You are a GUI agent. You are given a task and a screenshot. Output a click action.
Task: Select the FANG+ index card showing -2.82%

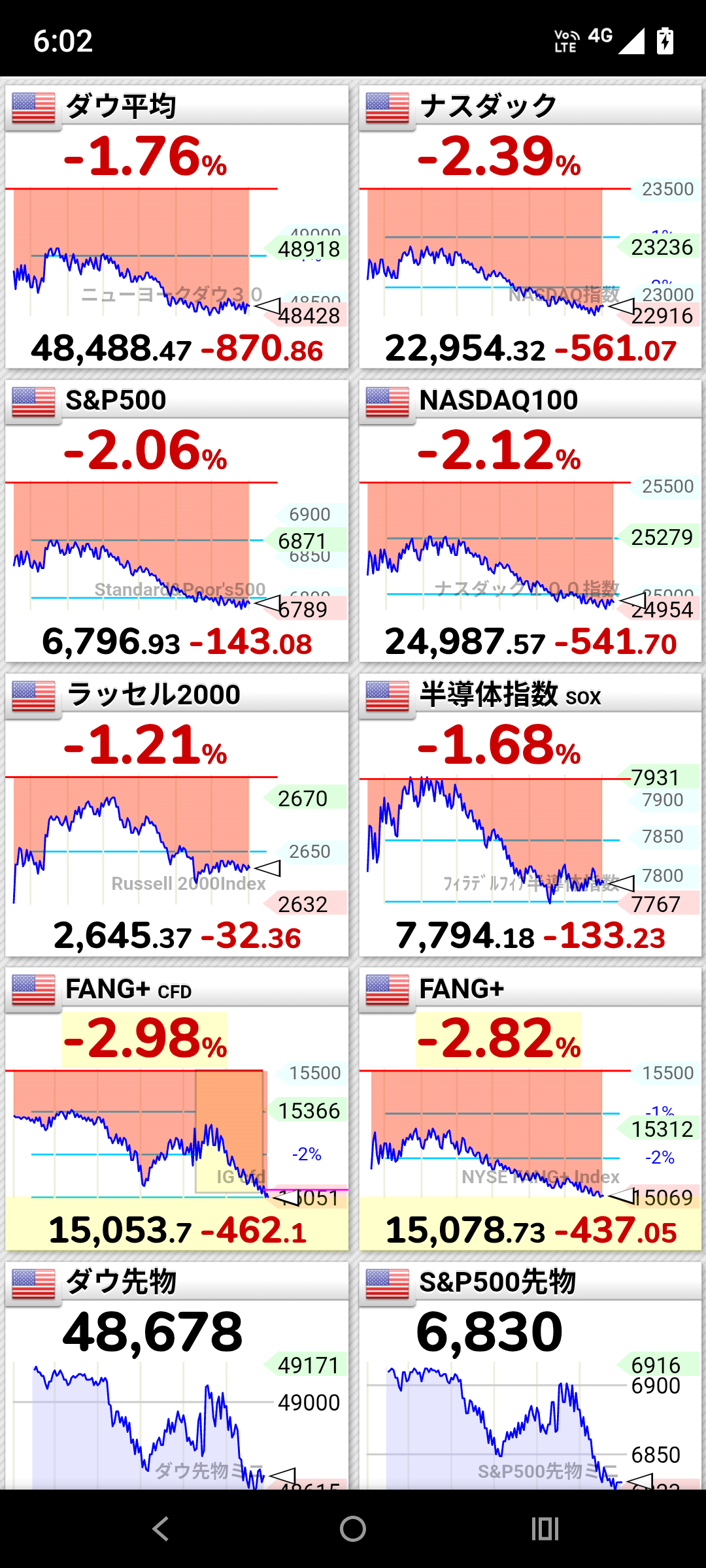(529, 1109)
